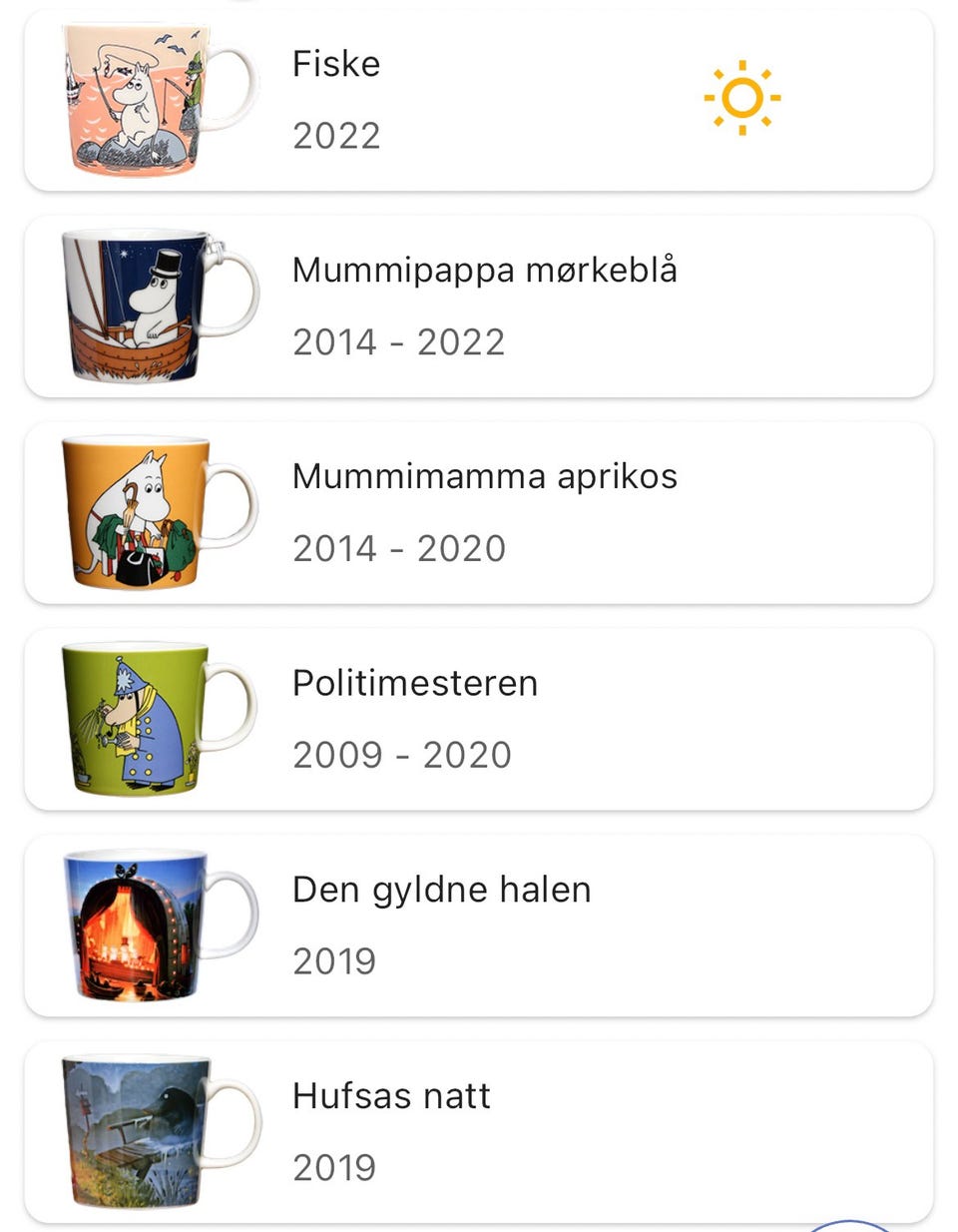The image size is (958, 1232).
Task: Select the Fiske mug entry
Action: pos(479,97)
